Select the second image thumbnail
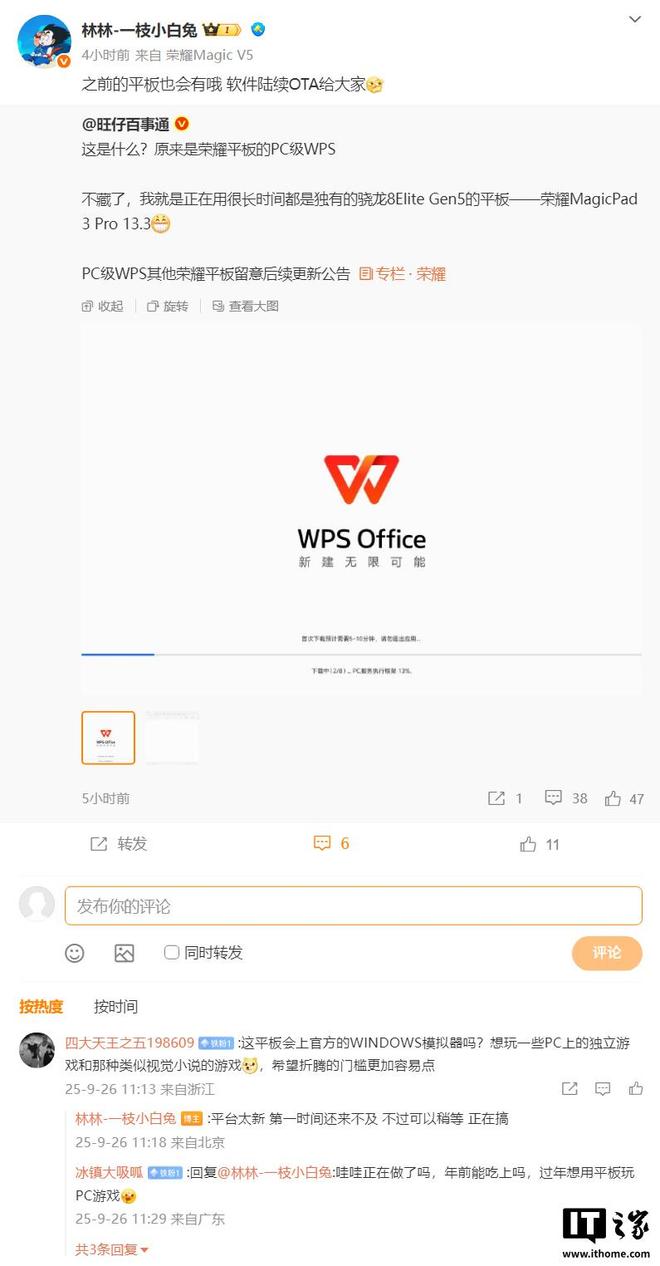This screenshot has height=1266, width=660. coord(171,738)
